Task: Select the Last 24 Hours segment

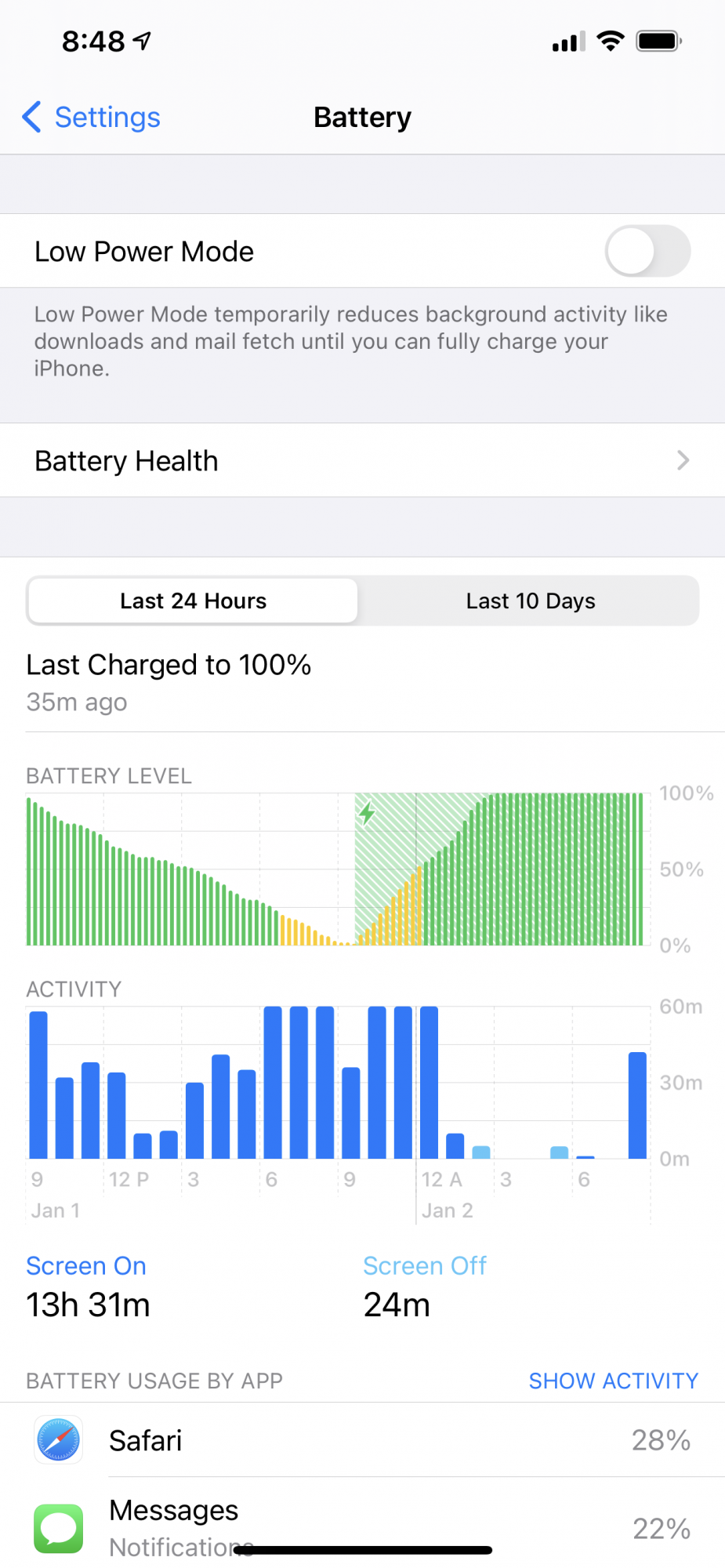Action: pos(193,601)
